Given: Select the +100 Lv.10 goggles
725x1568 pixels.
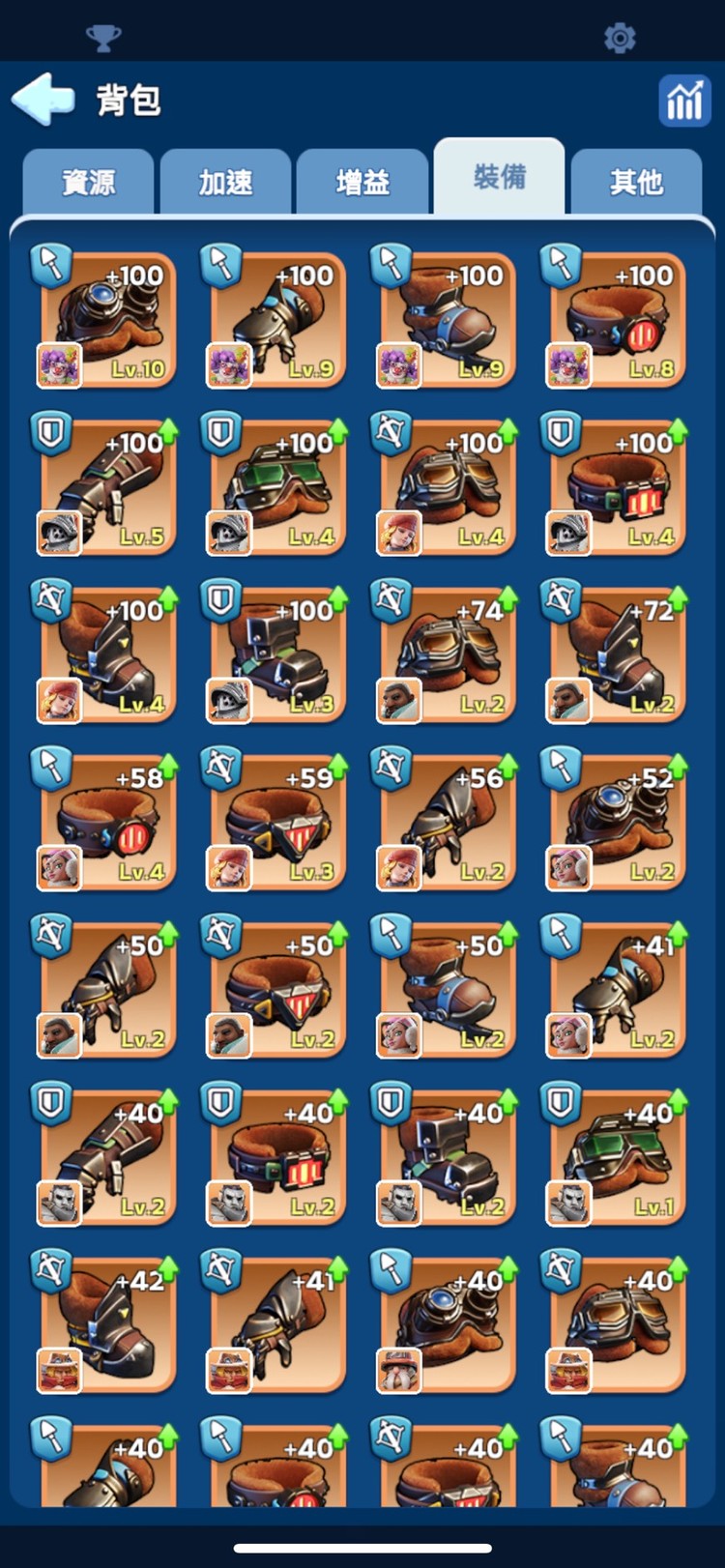Looking at the screenshot, I should click(107, 319).
